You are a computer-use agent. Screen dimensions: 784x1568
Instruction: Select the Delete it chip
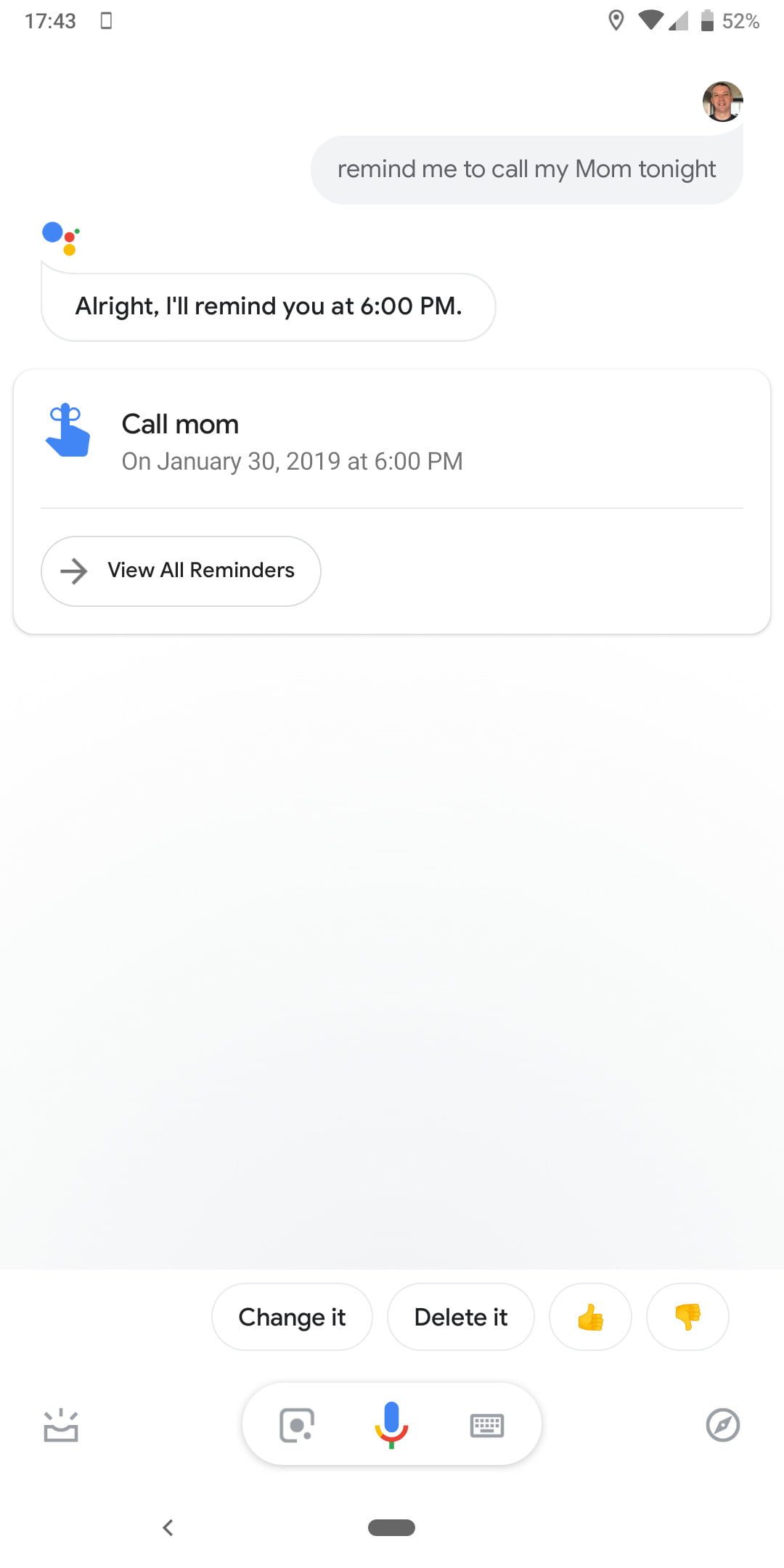460,1317
